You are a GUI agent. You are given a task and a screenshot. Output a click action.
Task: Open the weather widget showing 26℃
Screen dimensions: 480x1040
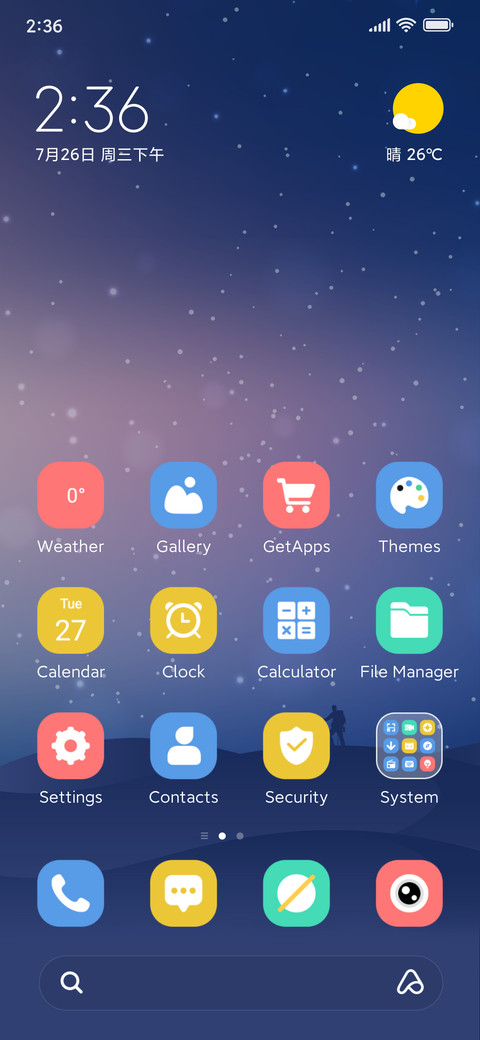coord(416,123)
